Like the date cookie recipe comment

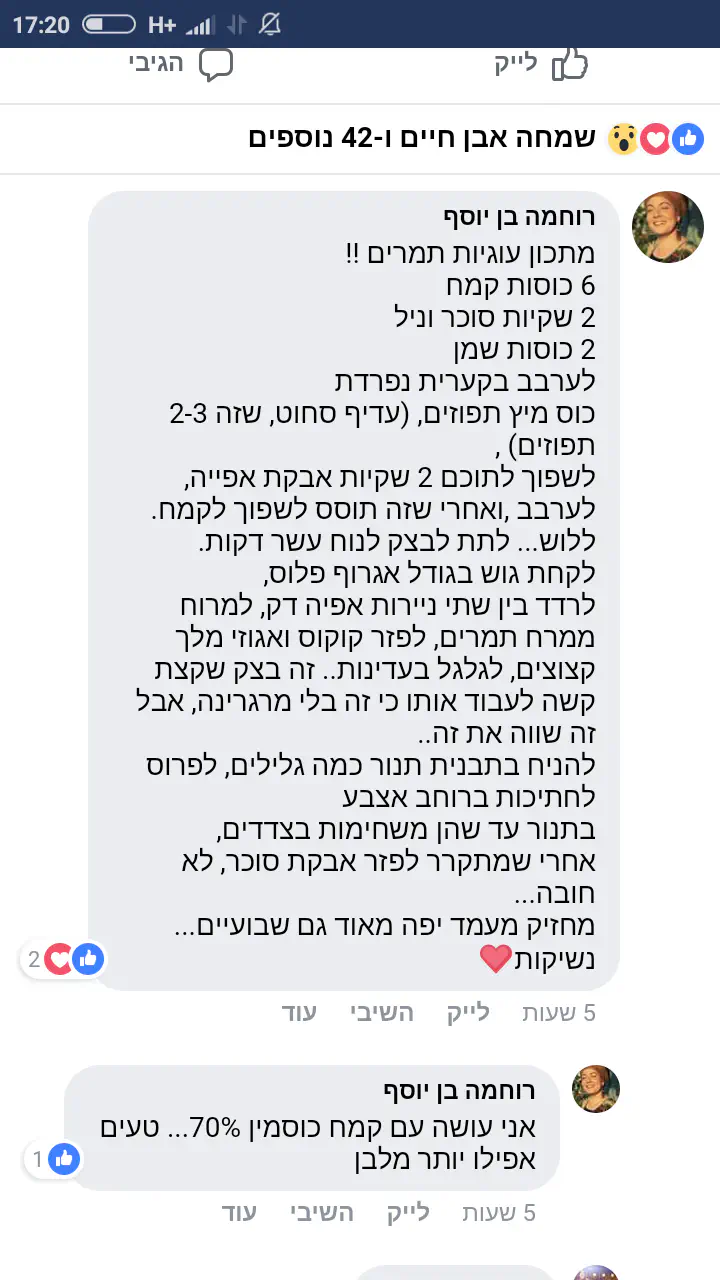coord(468,1012)
